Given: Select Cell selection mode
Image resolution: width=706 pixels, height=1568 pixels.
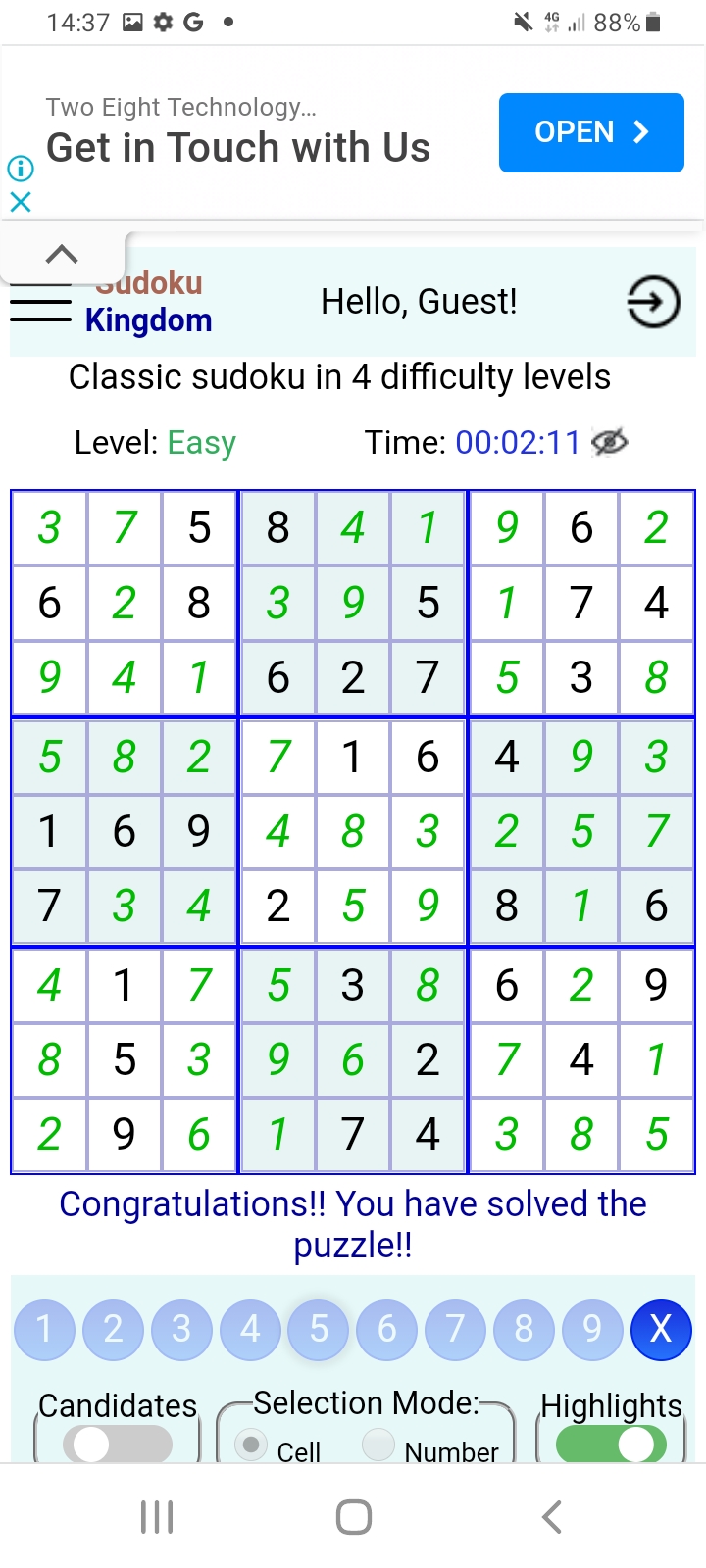Looking at the screenshot, I should click(252, 1445).
